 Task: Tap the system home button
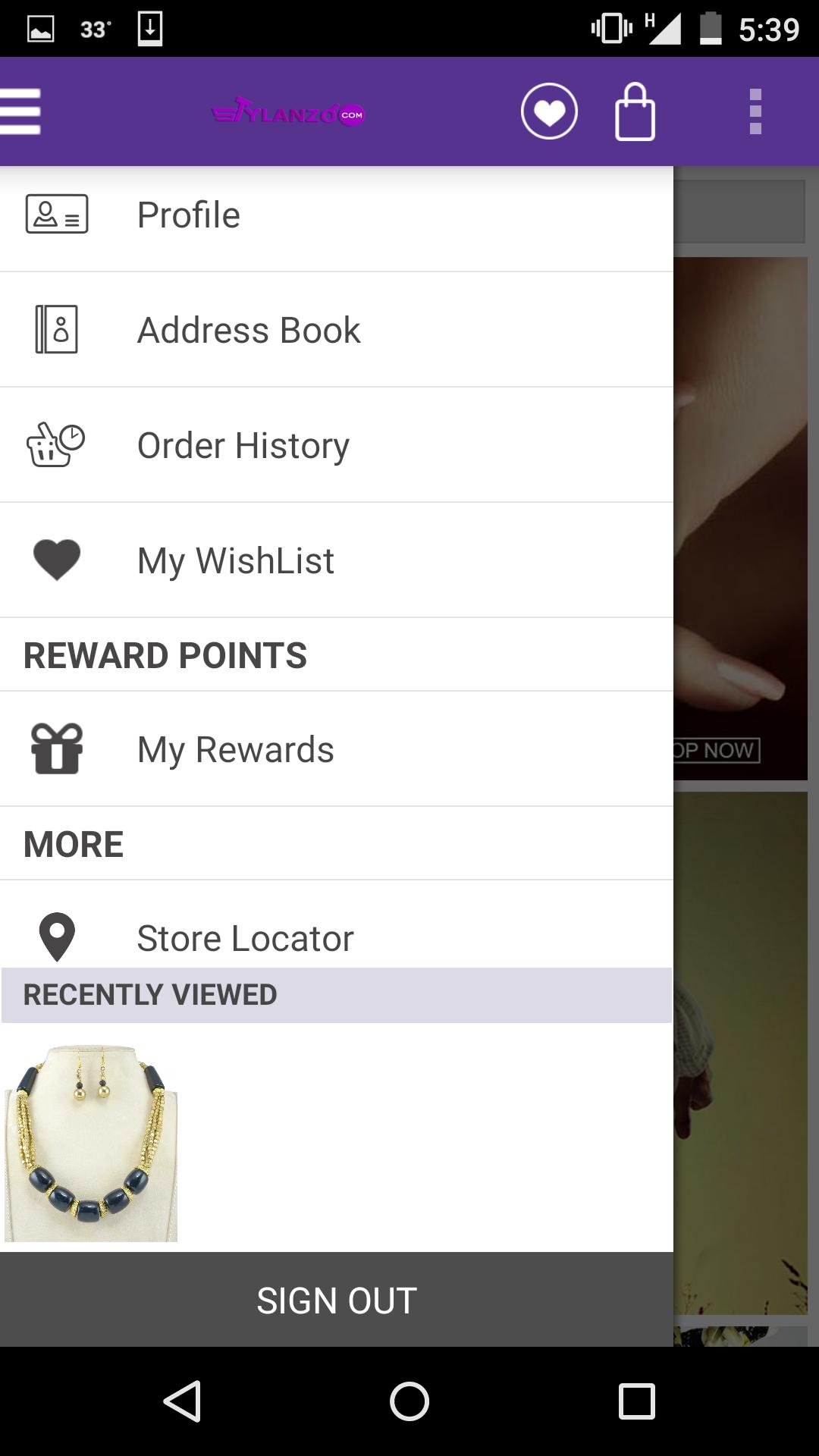[x=409, y=1401]
